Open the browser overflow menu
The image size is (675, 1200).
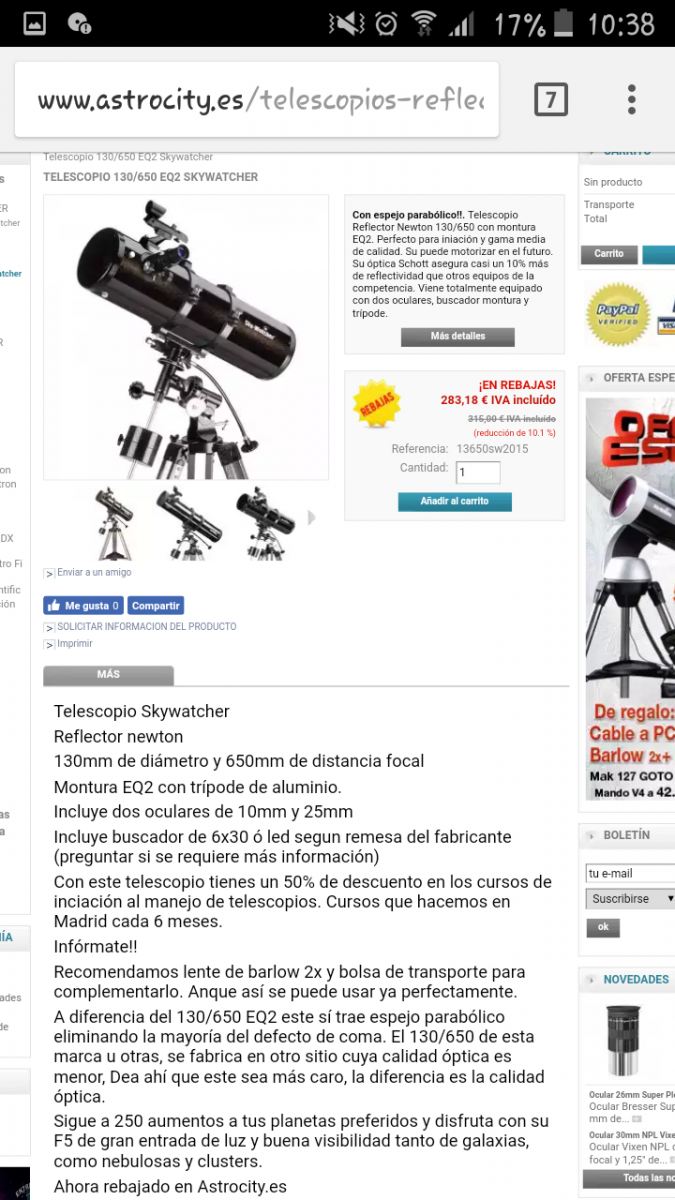coord(632,100)
